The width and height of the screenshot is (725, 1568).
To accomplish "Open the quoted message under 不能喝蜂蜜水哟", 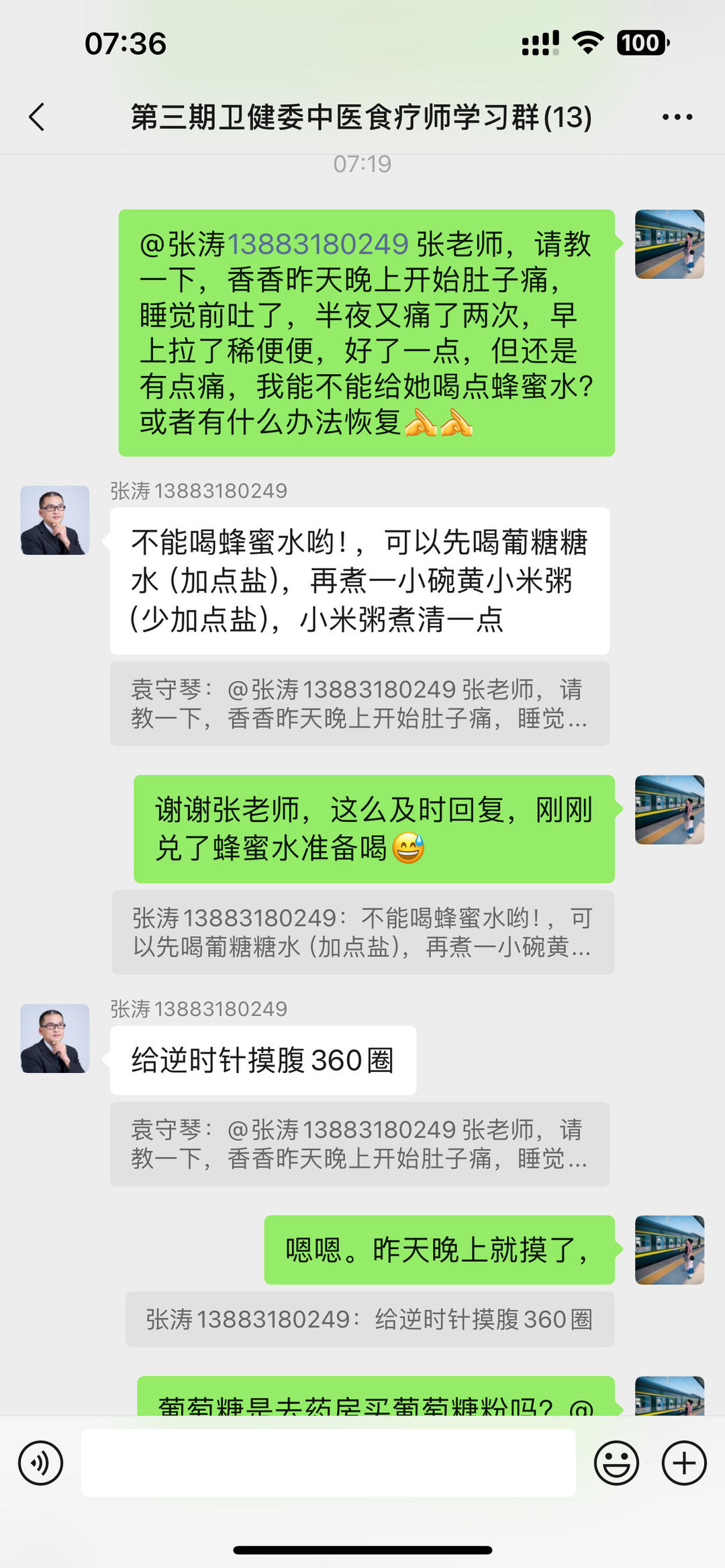I will point(359,704).
